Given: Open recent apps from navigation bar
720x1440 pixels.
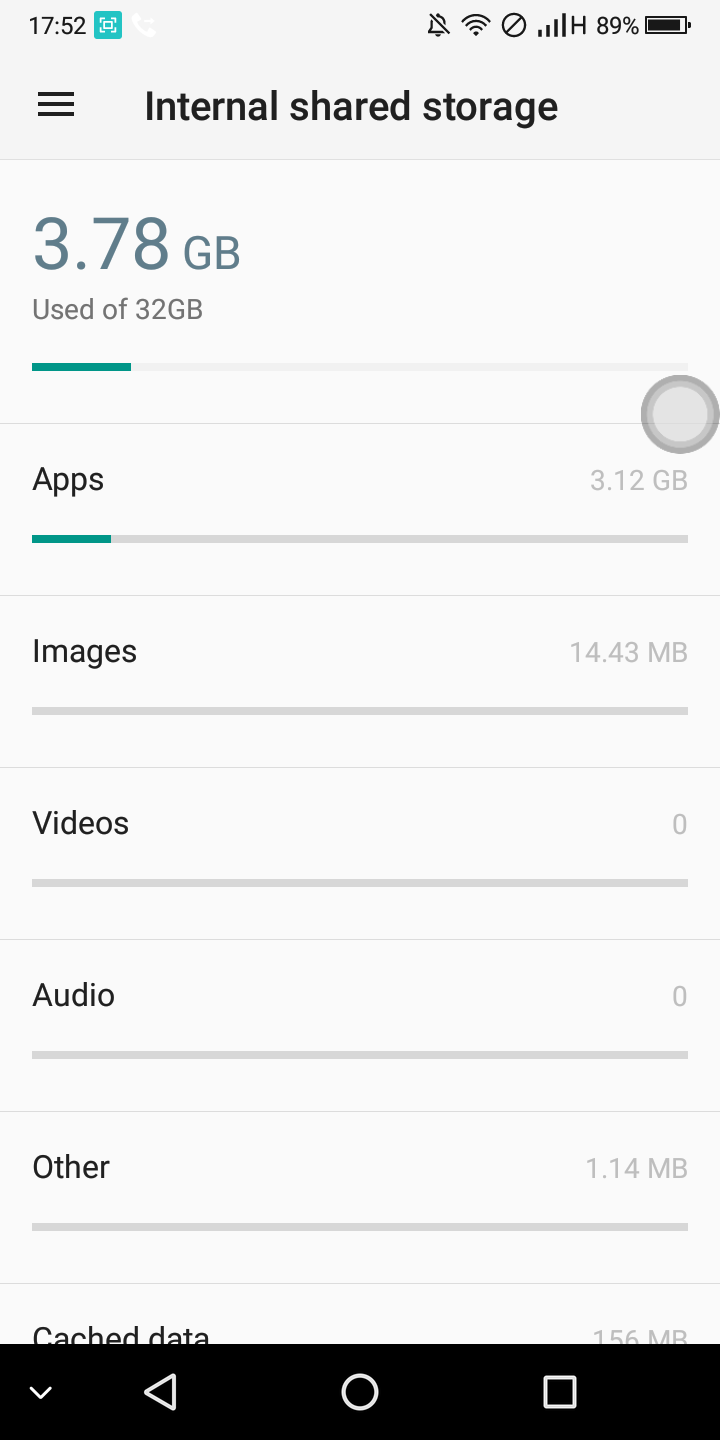Looking at the screenshot, I should pyautogui.click(x=560, y=1392).
